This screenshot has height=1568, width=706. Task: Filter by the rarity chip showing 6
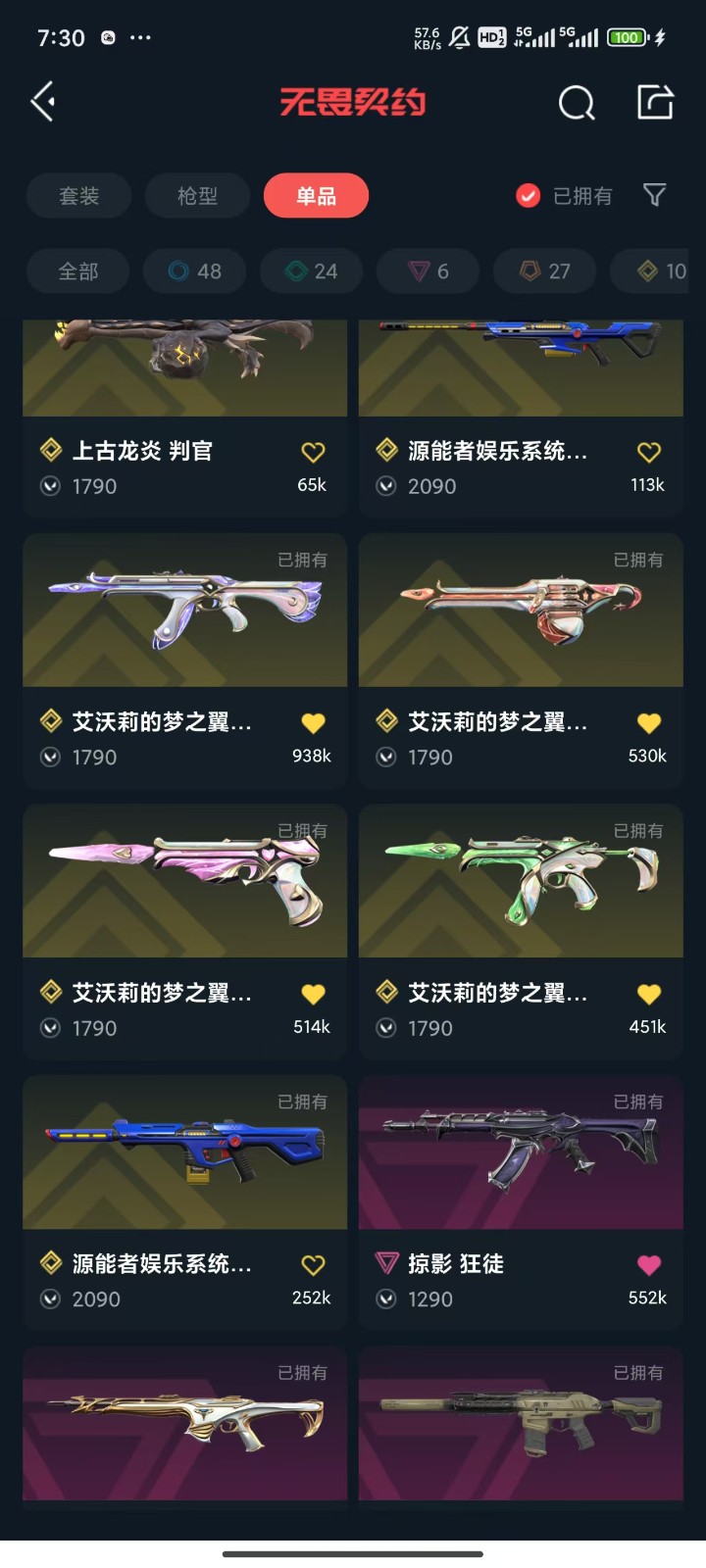click(x=428, y=271)
